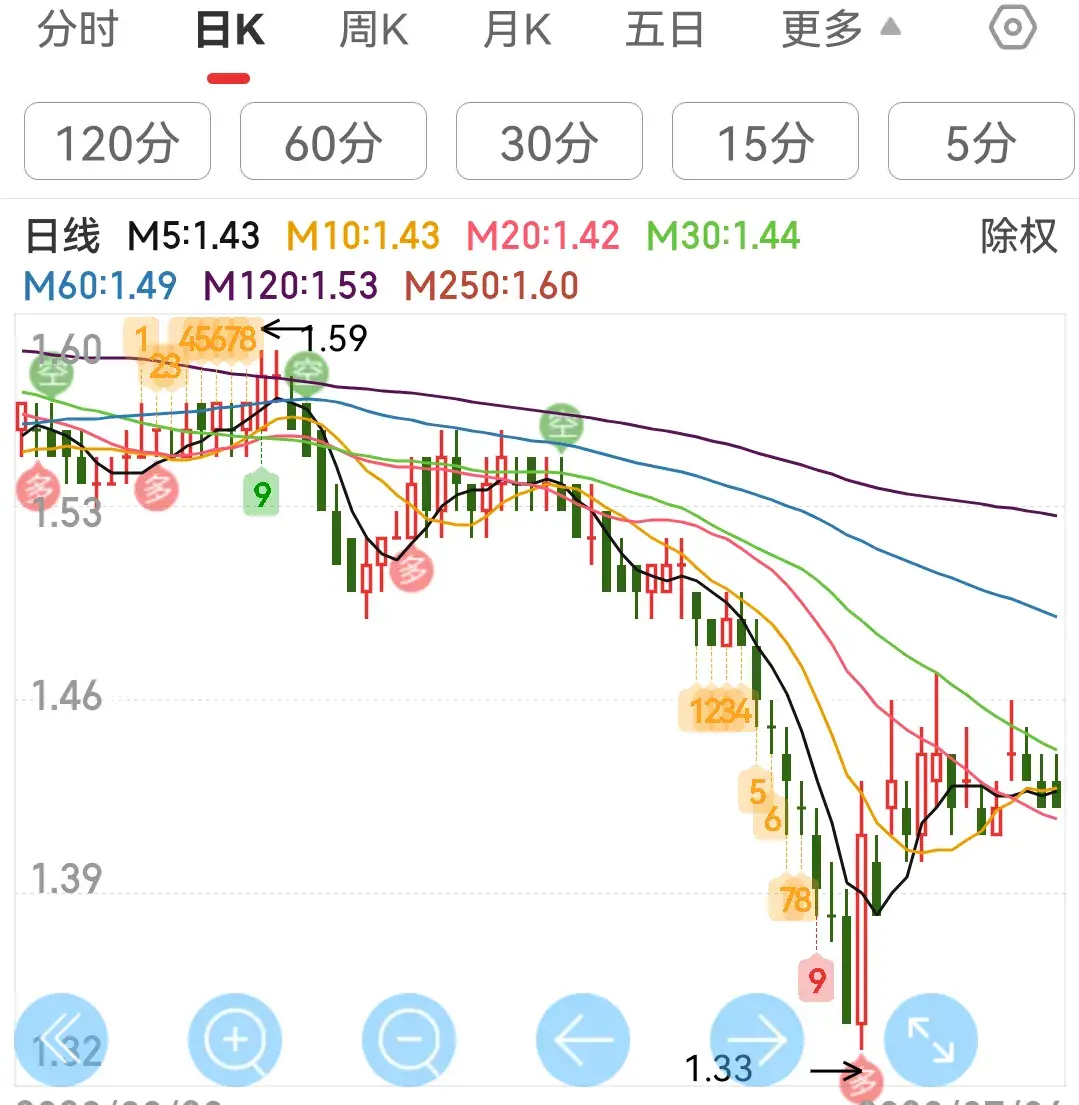Select the 15分 interval button

coord(765,142)
